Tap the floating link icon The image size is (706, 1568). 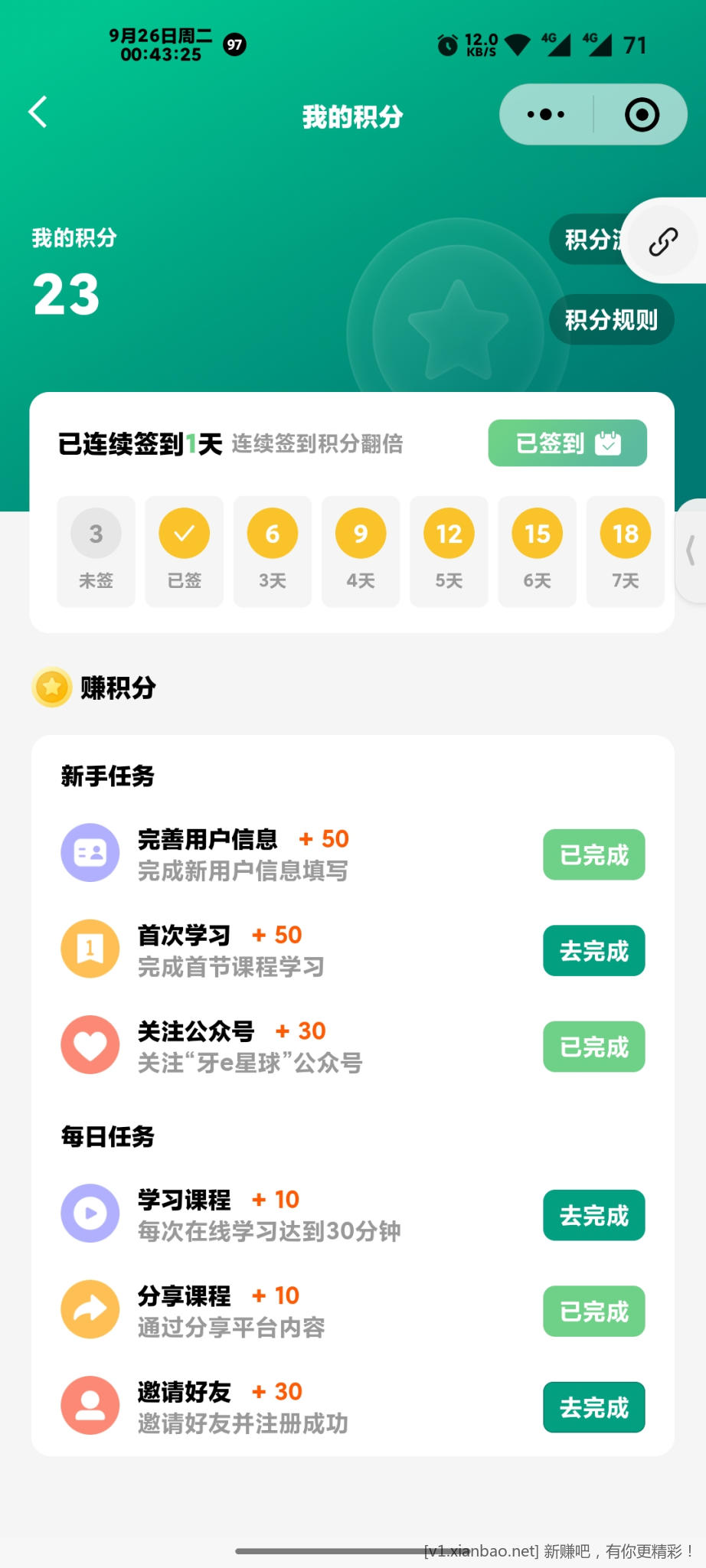click(663, 241)
